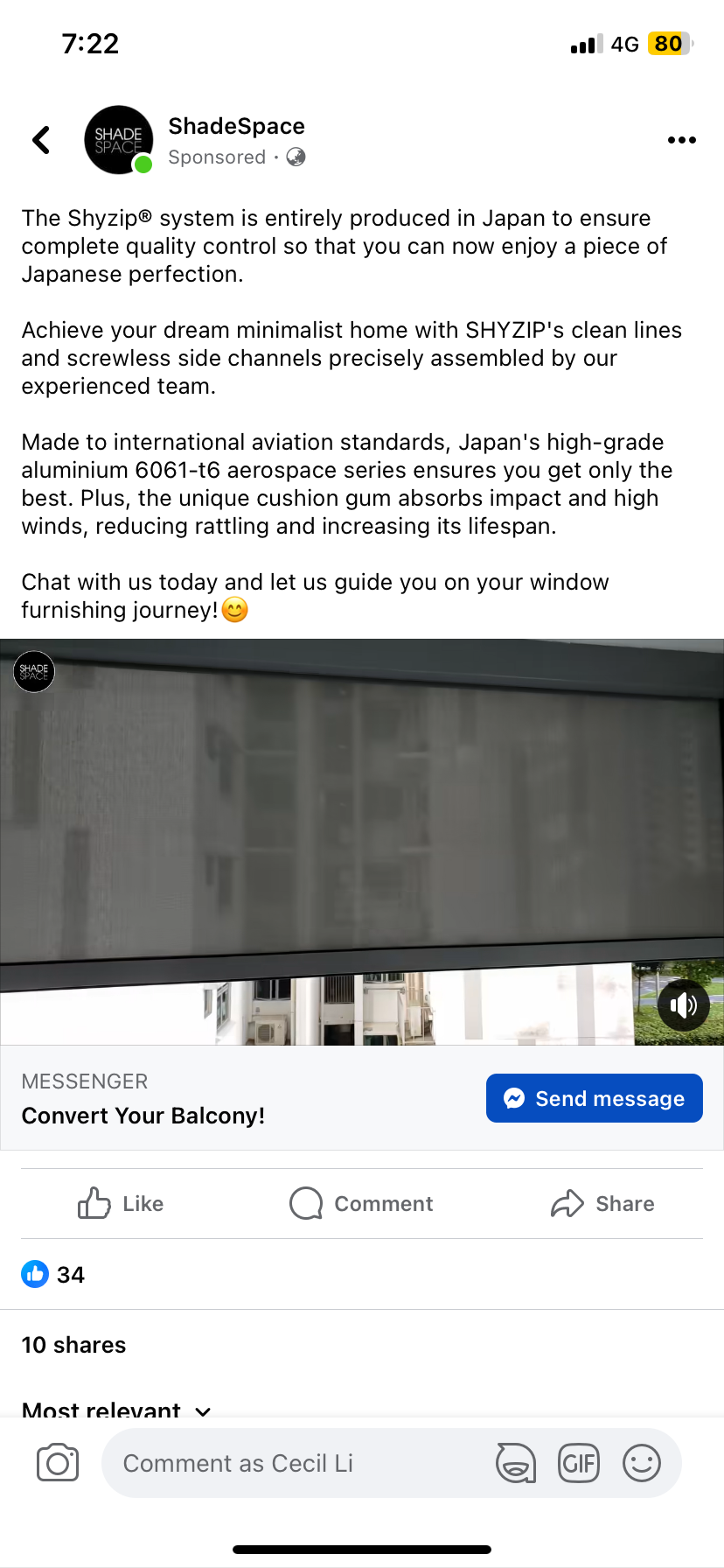Comment on the ShadeSpace post
This screenshot has width=724, height=1568.
pos(361,1204)
